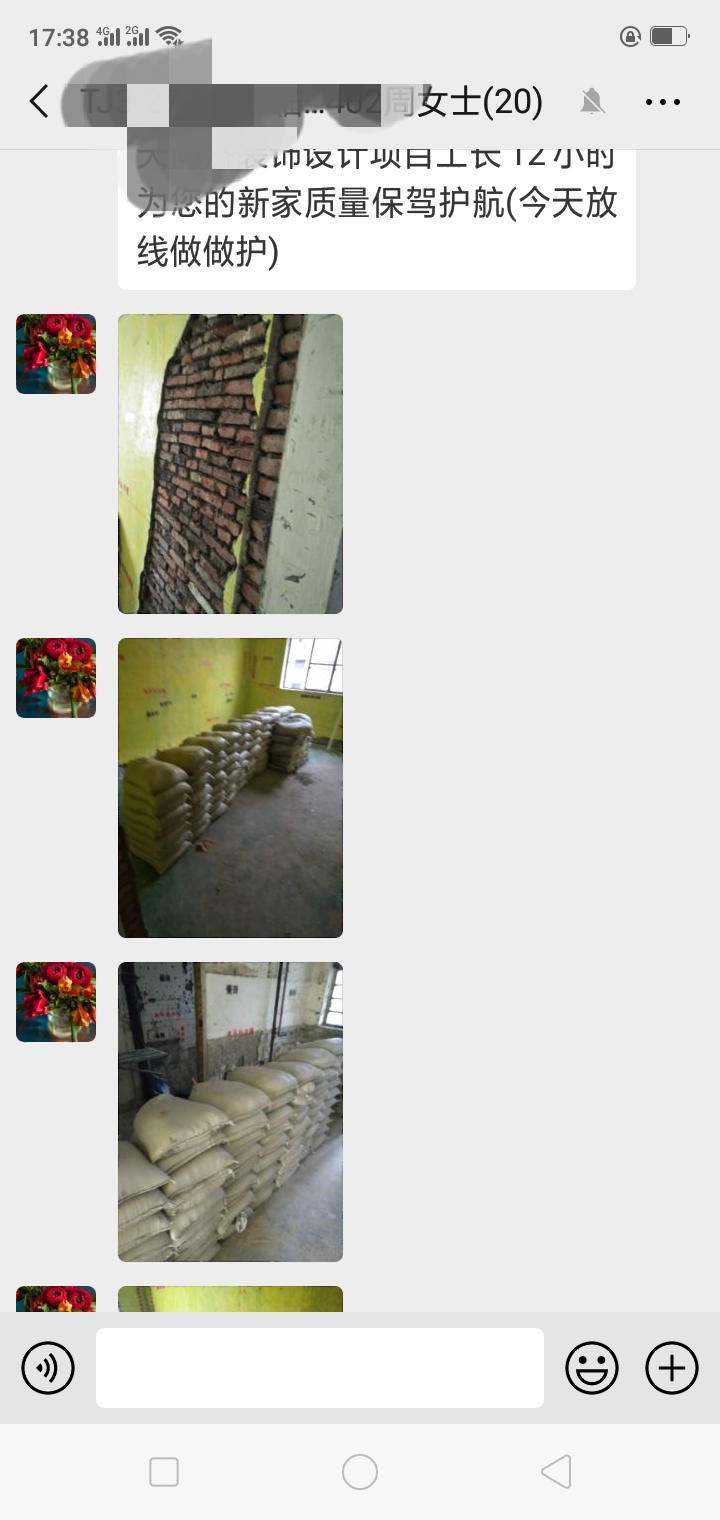Viewport: 720px width, 1520px height.
Task: Open sender's profile beside brick wall photo
Action: tap(56, 354)
